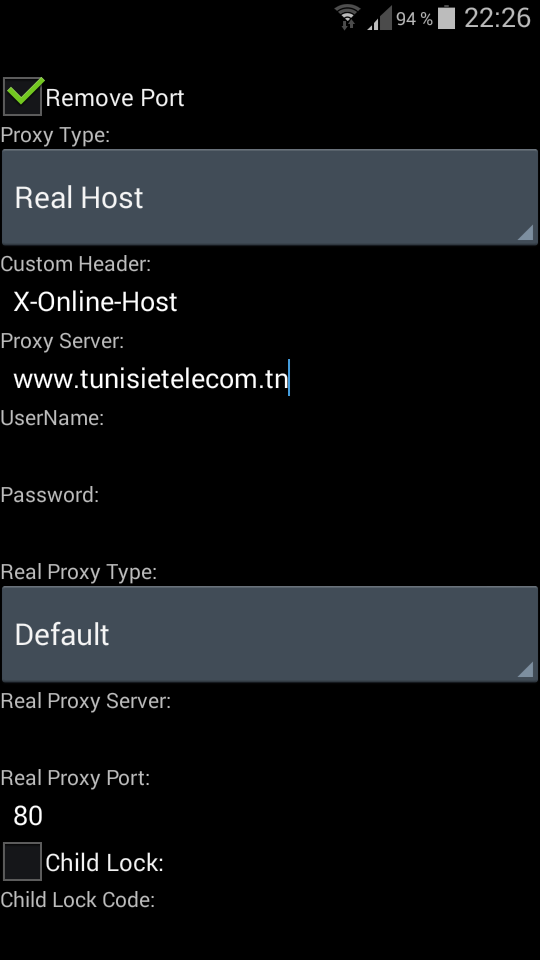Edit the Real Proxy Port value 80
The width and height of the screenshot is (540, 960).
tap(270, 816)
